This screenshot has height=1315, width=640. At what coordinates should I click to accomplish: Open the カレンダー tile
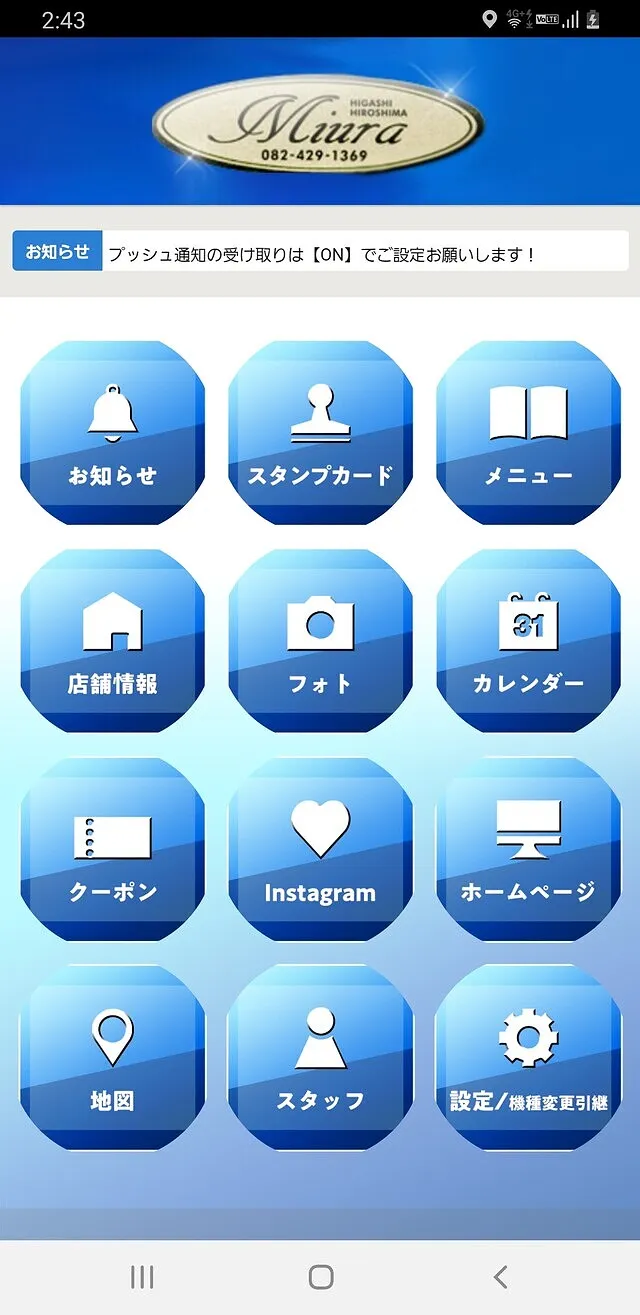point(528,641)
